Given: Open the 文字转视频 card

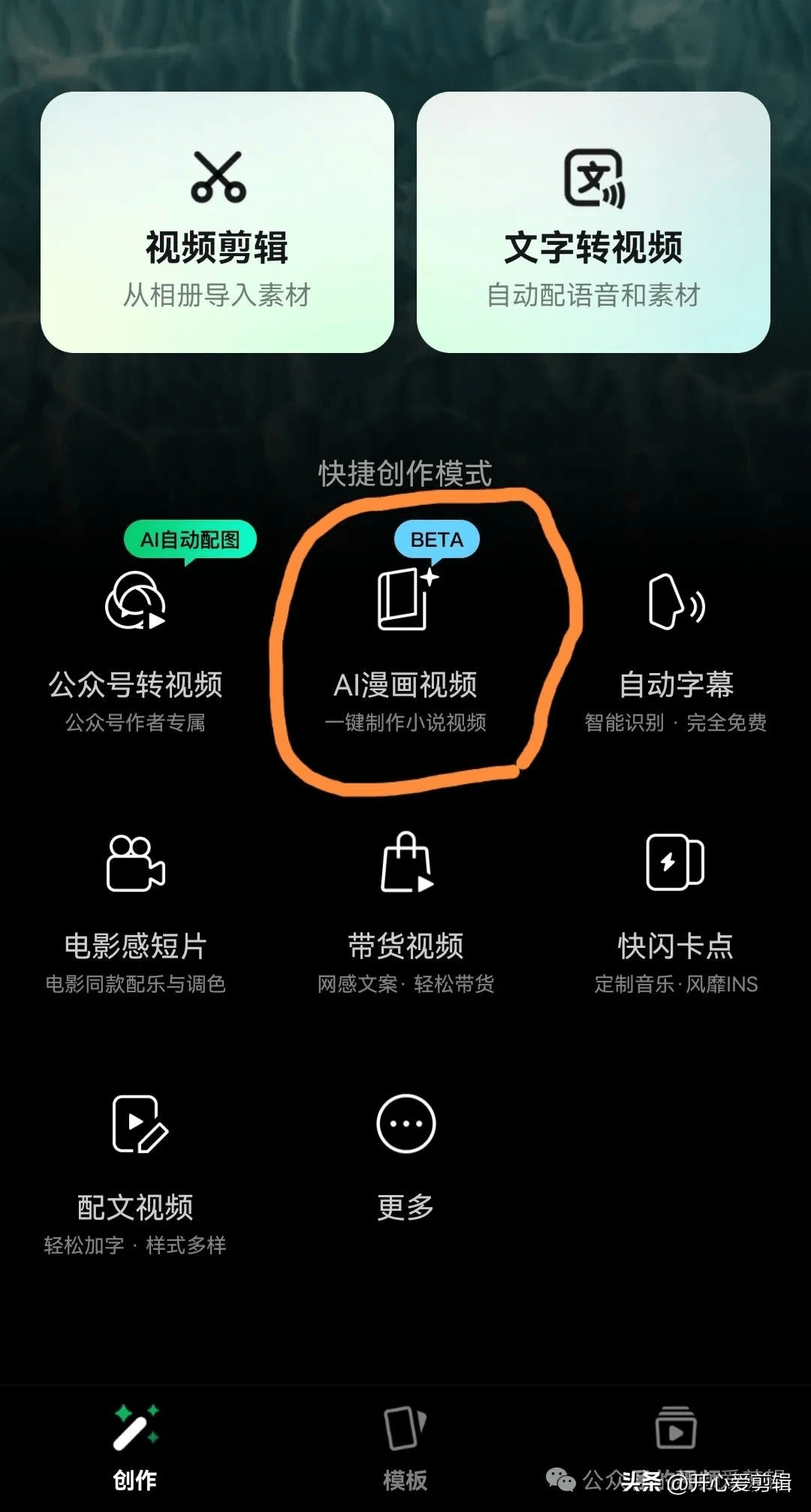Looking at the screenshot, I should pos(593,222).
